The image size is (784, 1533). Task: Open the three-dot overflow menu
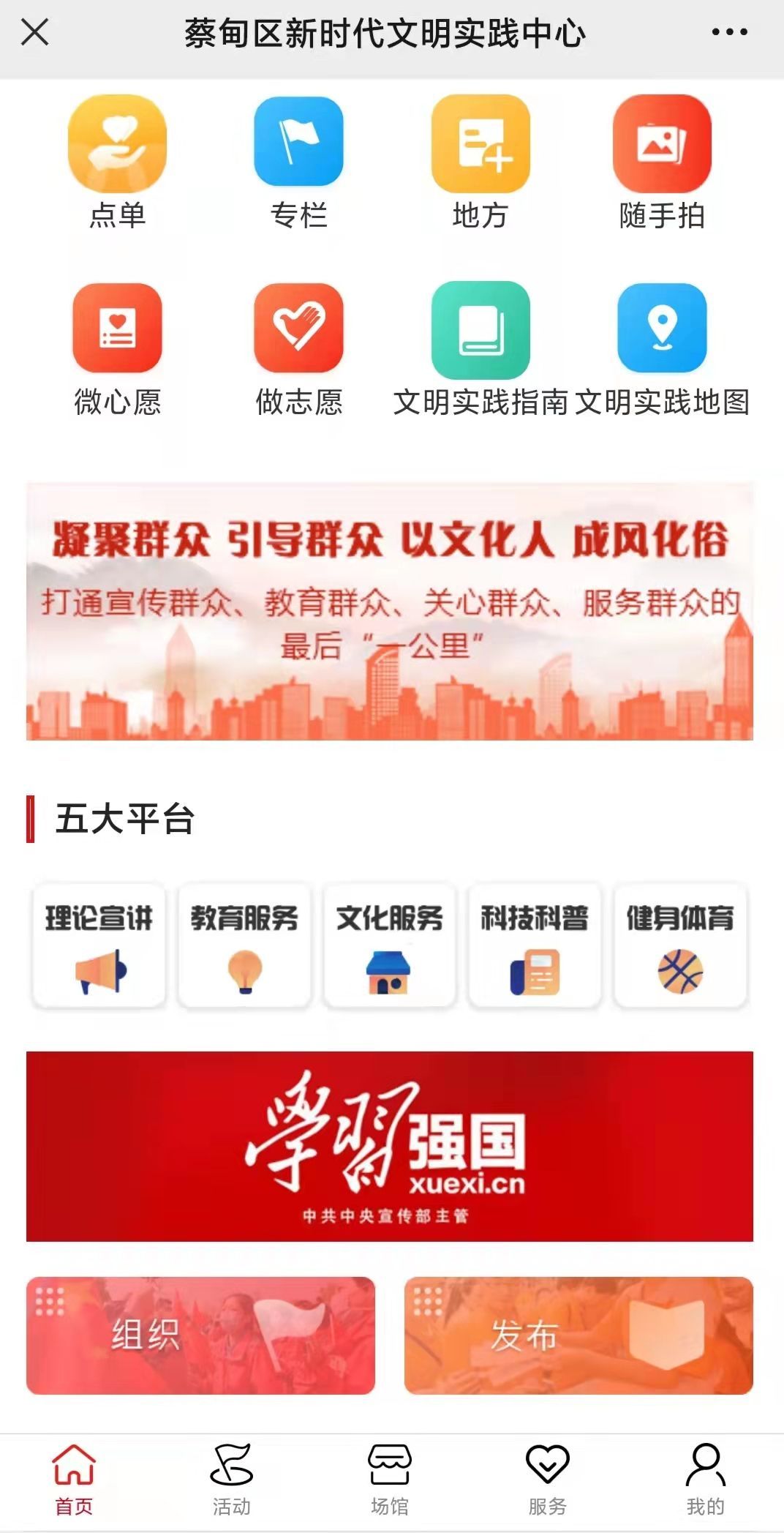click(x=729, y=32)
